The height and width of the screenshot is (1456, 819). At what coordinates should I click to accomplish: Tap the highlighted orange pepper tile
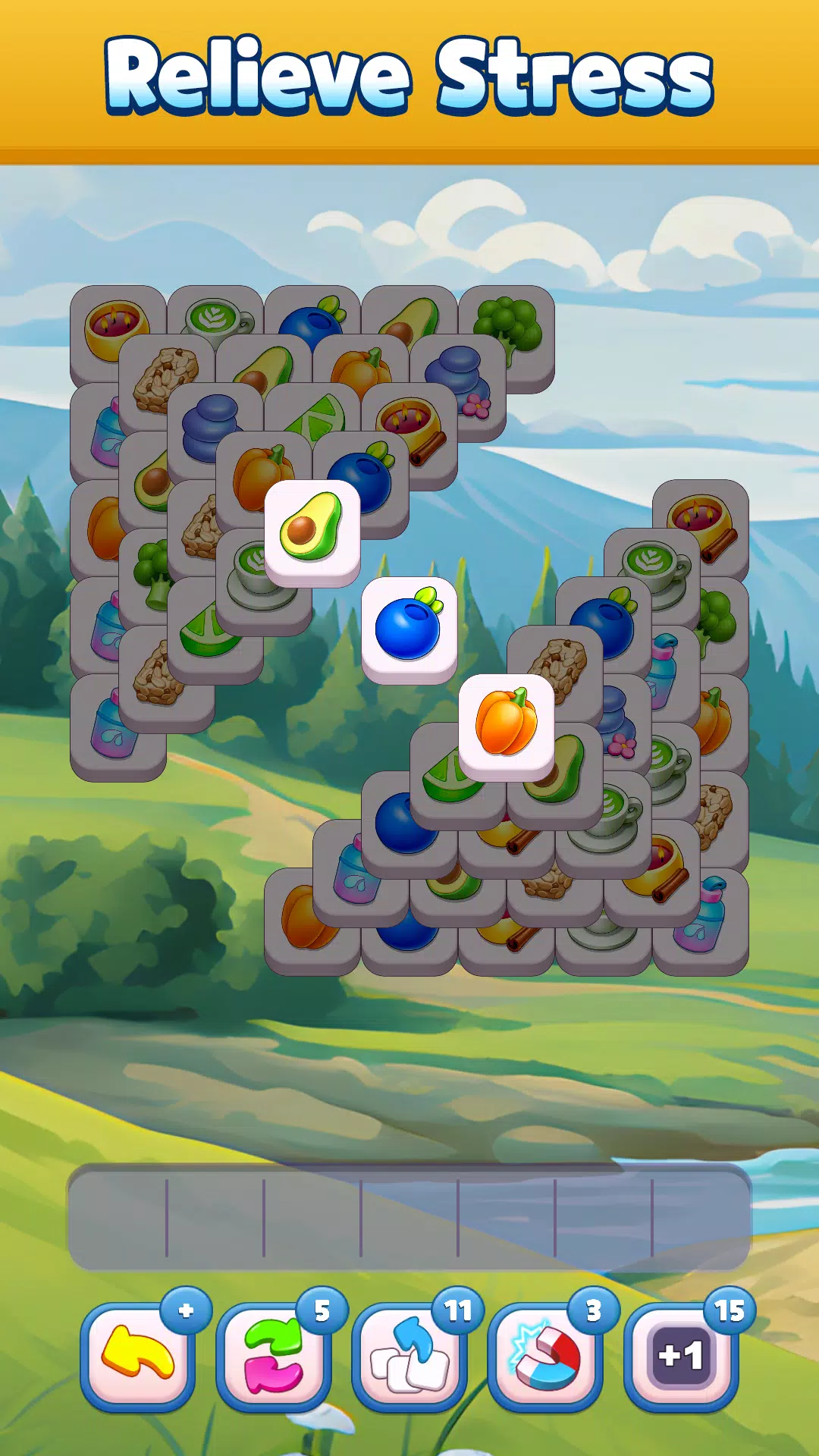(506, 723)
